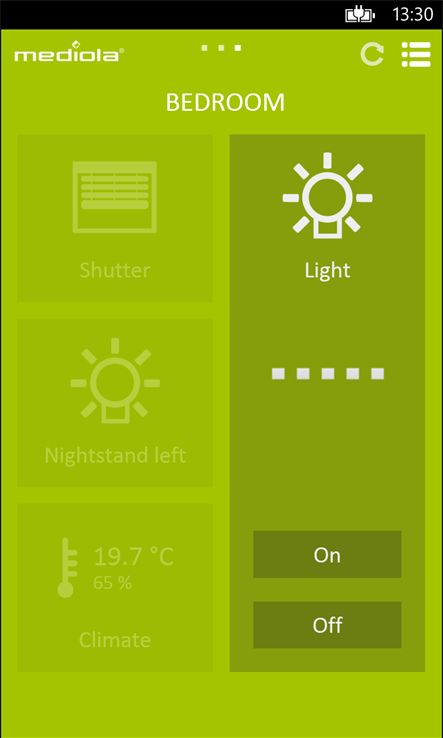Open the Climate tile
The width and height of the screenshot is (443, 738).
click(115, 588)
